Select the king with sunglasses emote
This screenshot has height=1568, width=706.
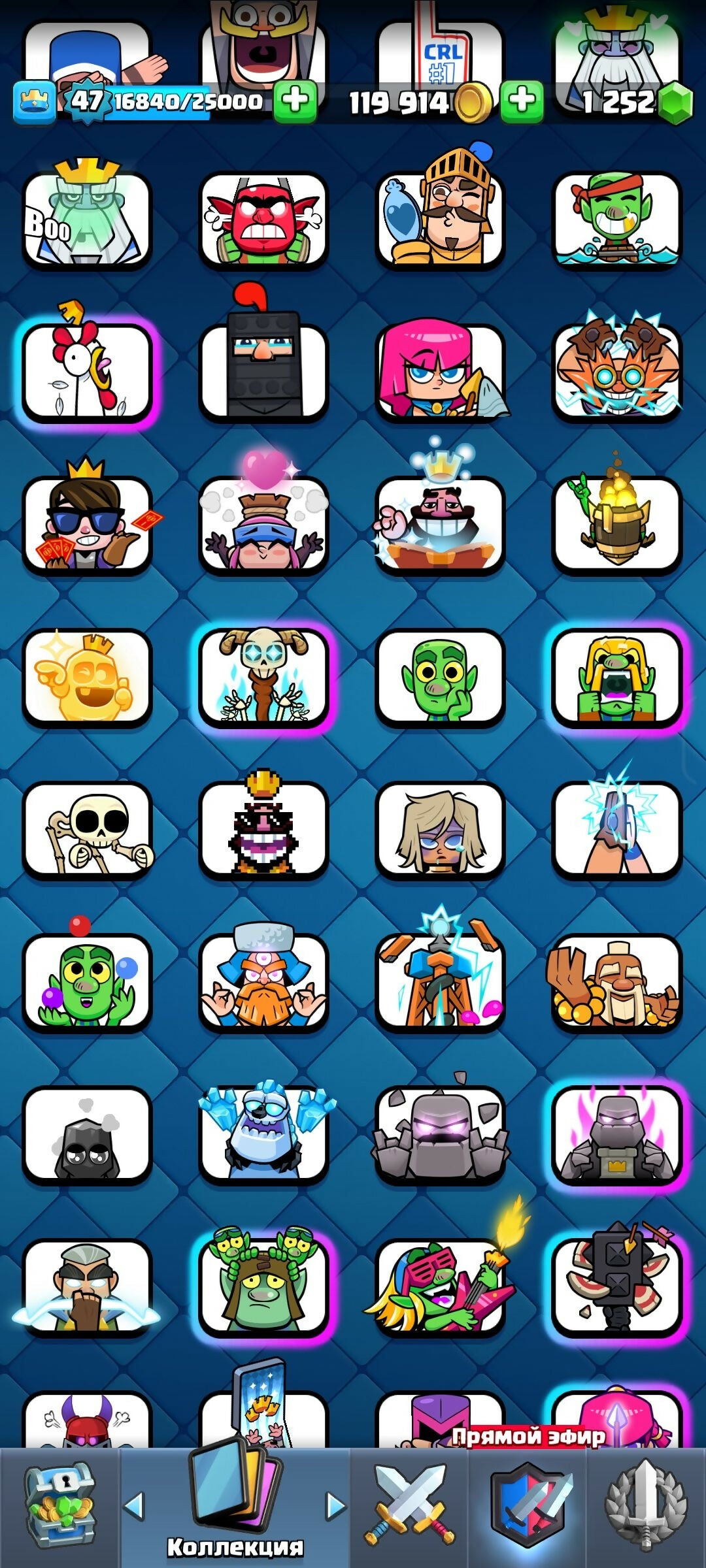pyautogui.click(x=87, y=525)
